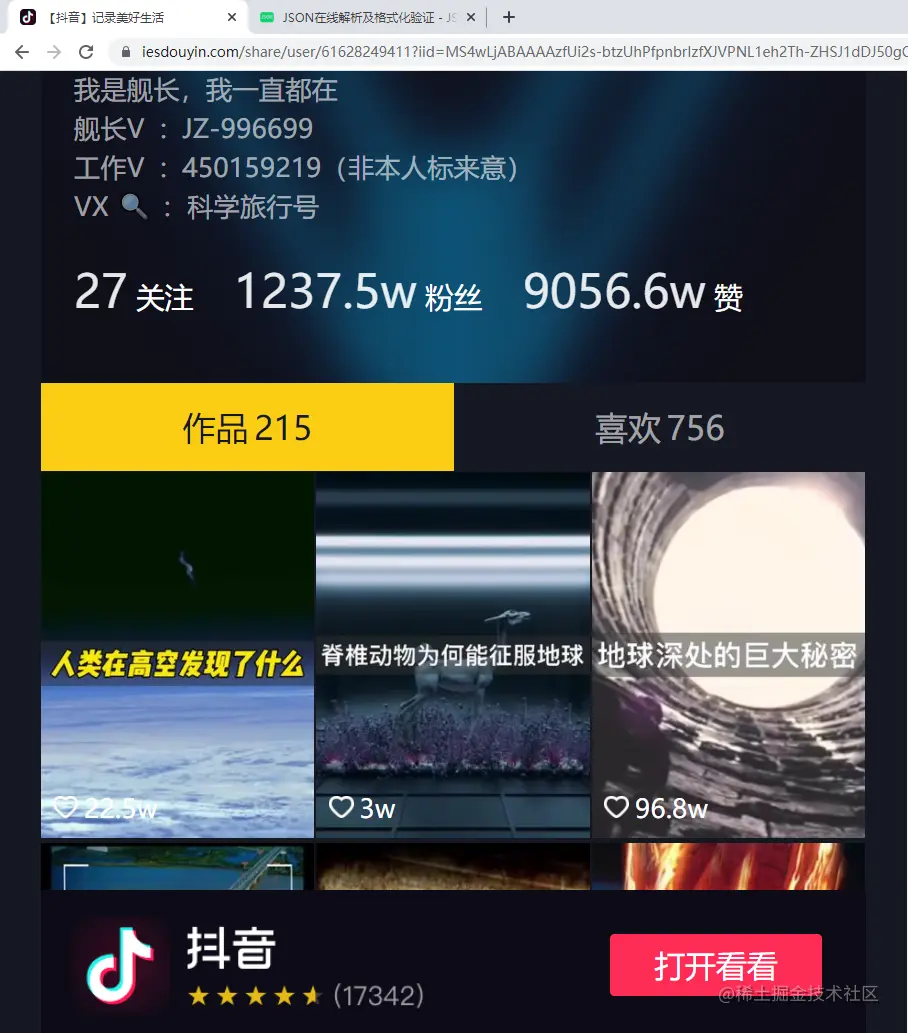Play the video 脊椎动物为何能征服地球

click(x=453, y=655)
